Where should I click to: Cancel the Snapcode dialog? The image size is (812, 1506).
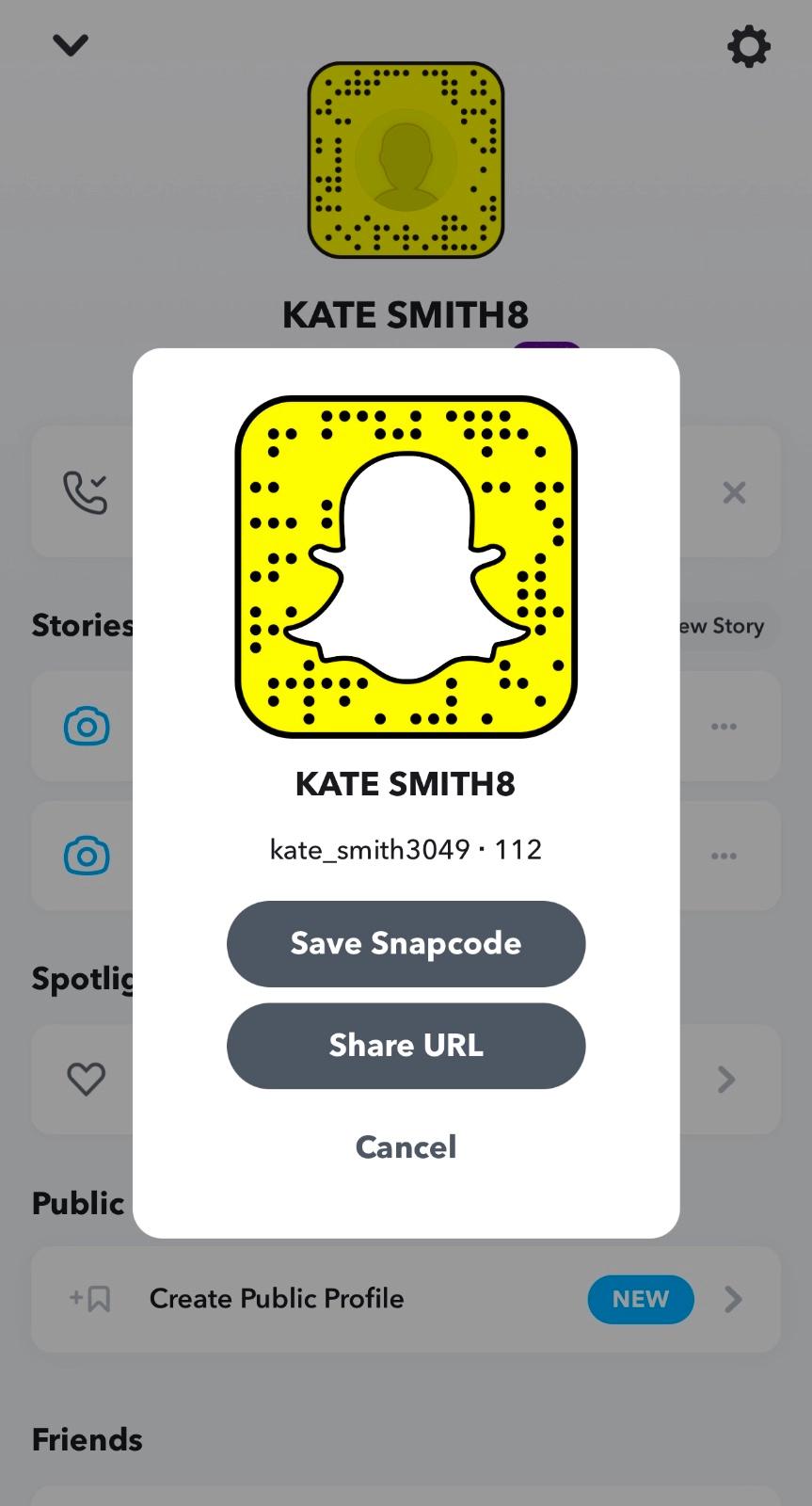tap(406, 1146)
